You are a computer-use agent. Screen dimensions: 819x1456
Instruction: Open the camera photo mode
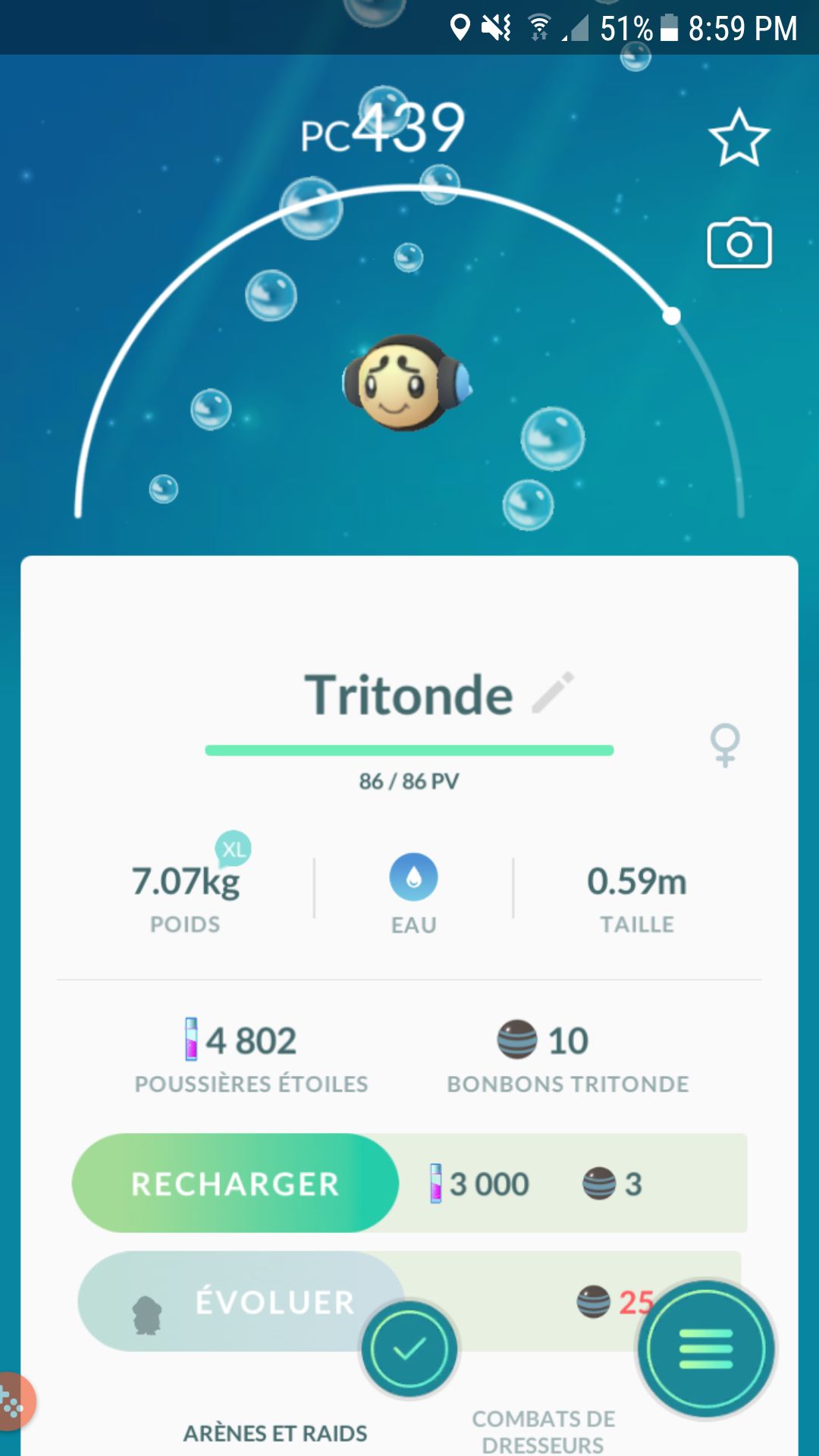click(739, 244)
